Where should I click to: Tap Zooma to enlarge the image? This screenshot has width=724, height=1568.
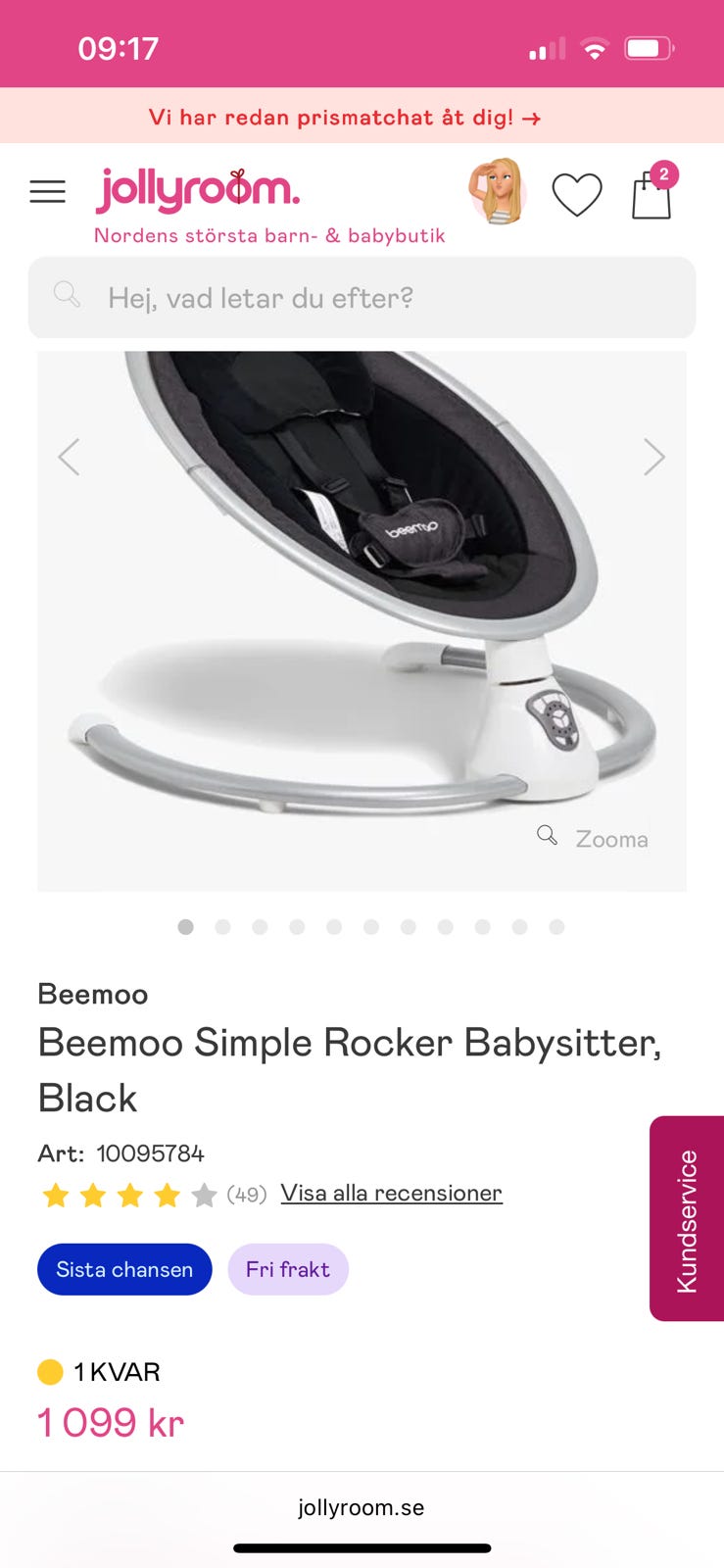pos(594,838)
